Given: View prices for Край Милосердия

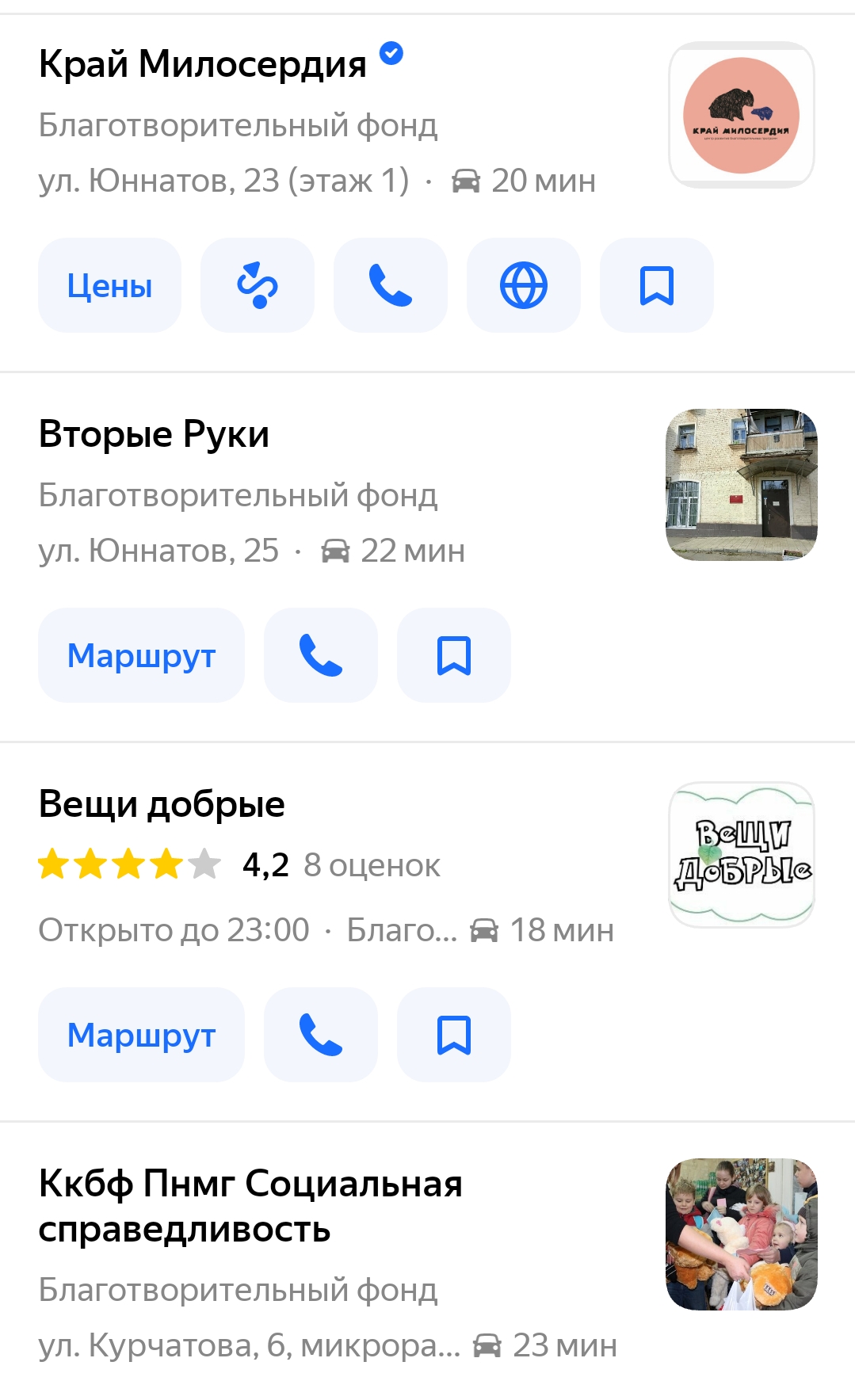Looking at the screenshot, I should tap(109, 285).
